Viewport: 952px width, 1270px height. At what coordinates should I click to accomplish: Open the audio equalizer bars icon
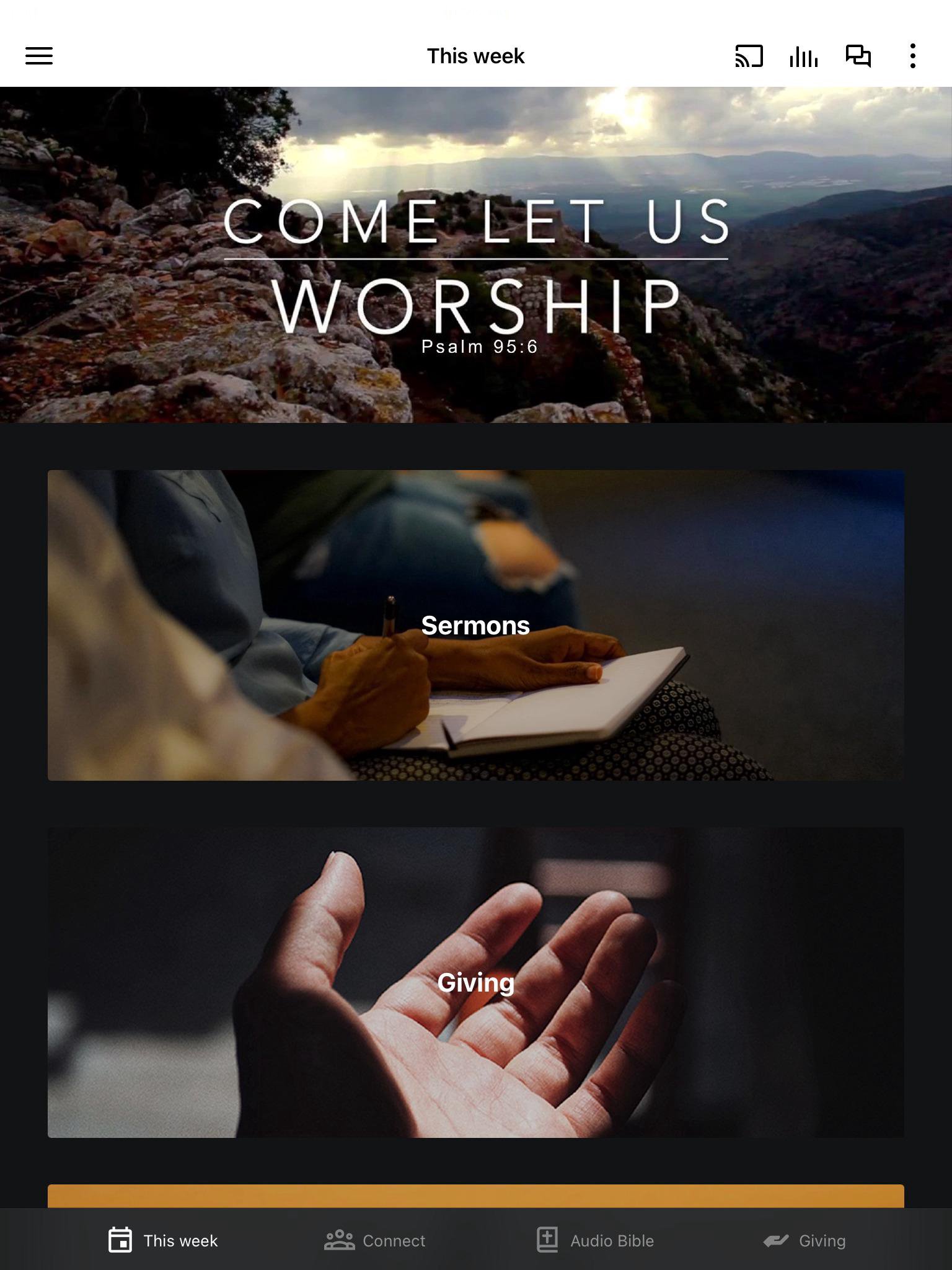[803, 56]
